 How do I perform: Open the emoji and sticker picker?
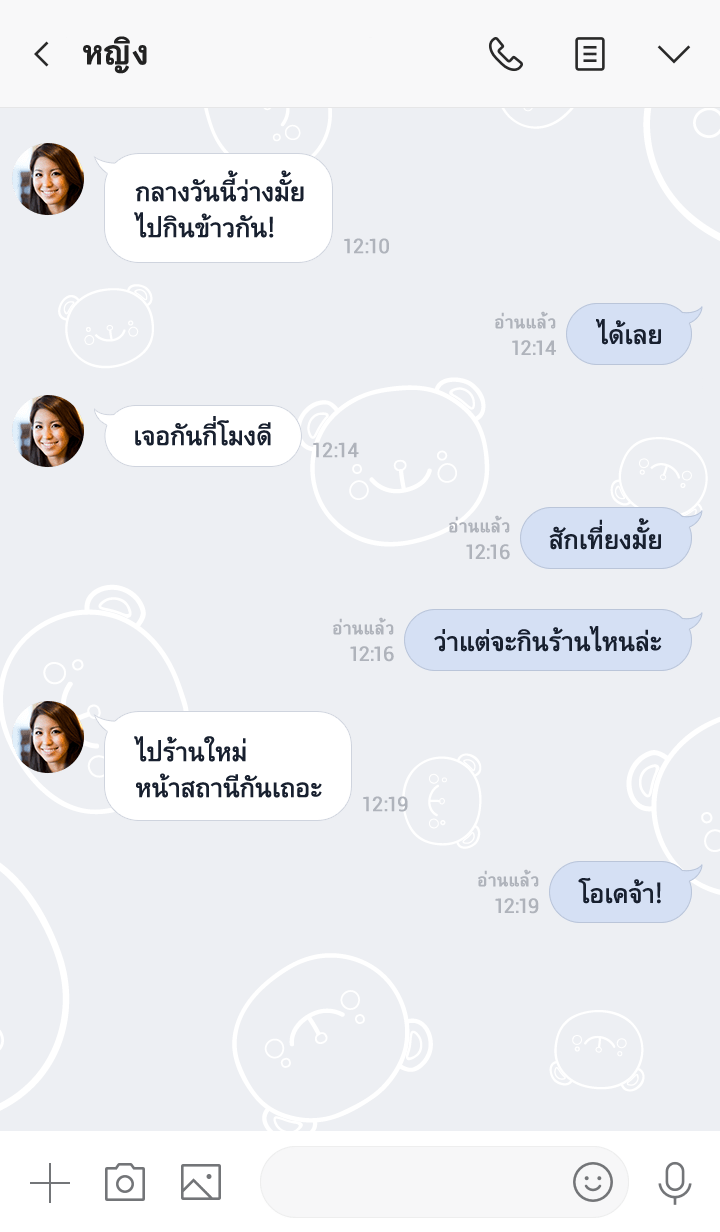pyautogui.click(x=592, y=1183)
